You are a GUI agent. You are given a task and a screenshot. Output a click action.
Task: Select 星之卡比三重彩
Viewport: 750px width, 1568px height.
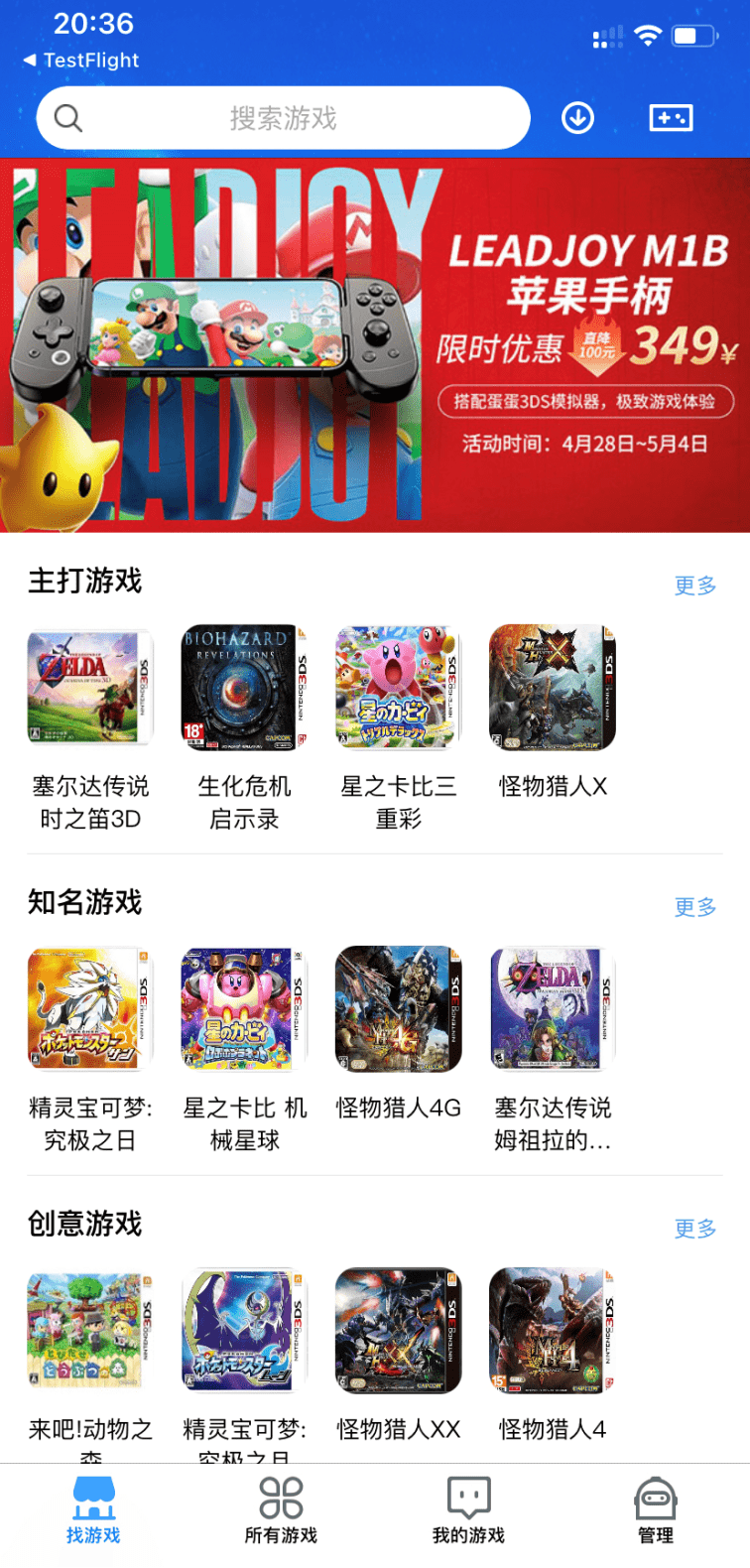click(399, 730)
